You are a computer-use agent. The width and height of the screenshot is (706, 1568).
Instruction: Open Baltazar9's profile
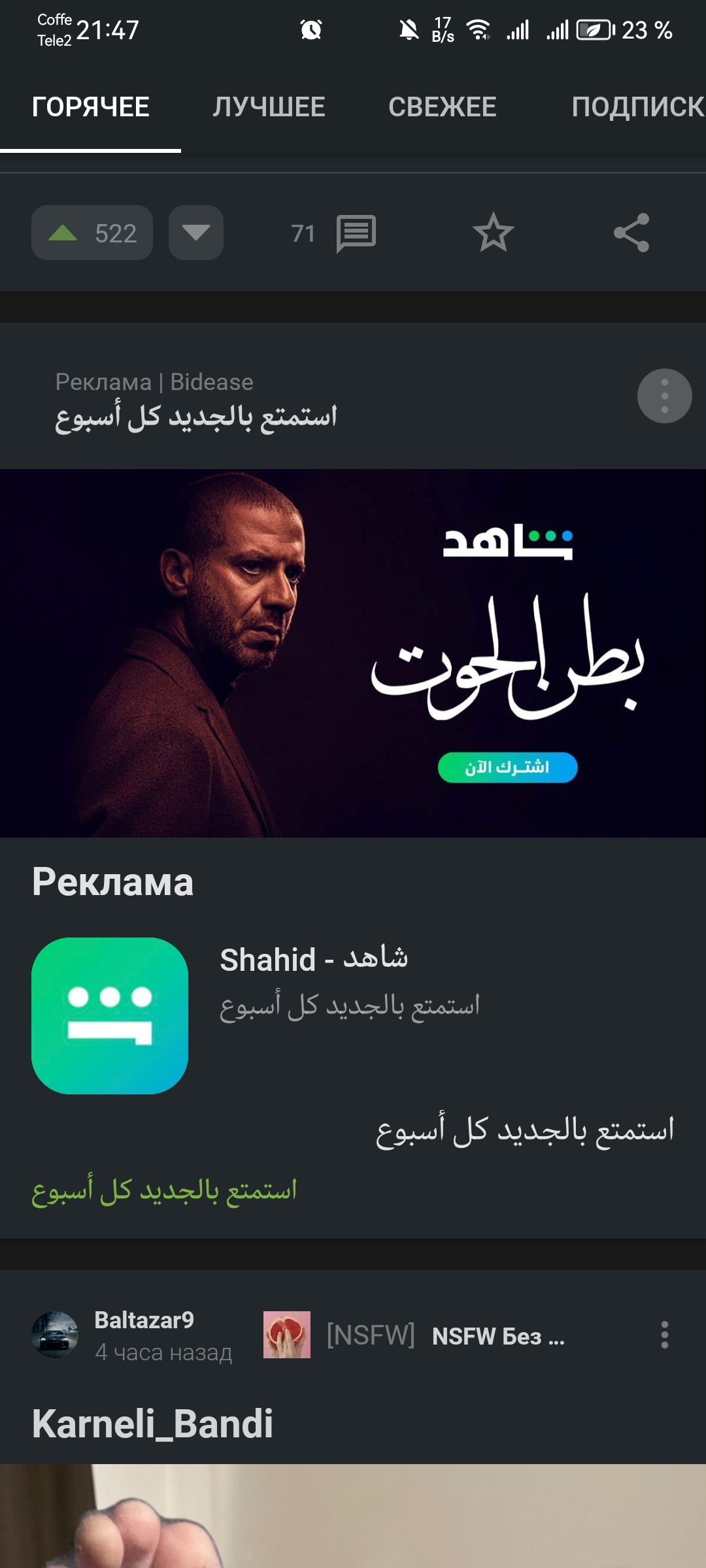click(144, 1320)
